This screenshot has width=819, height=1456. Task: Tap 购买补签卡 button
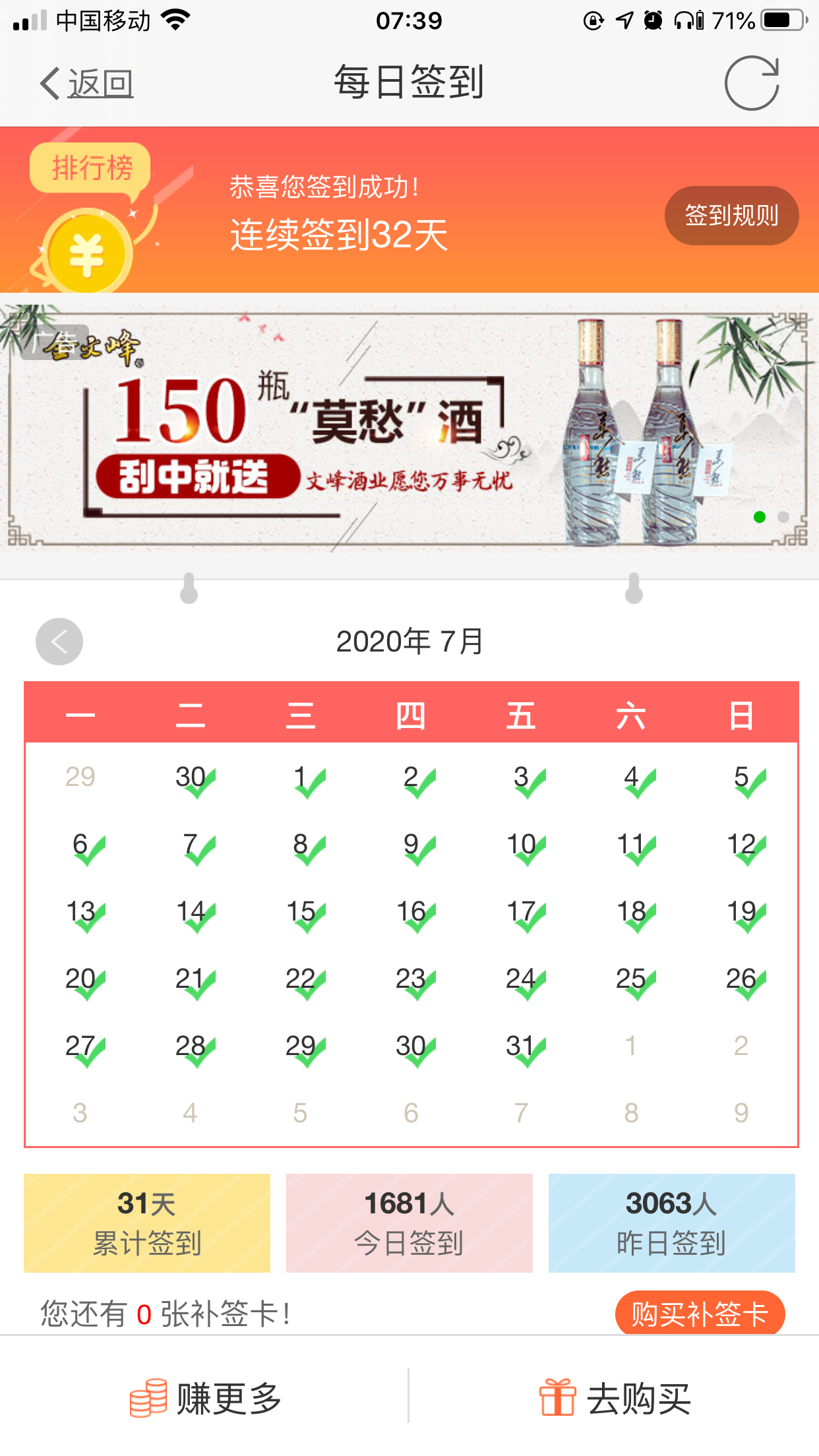coord(700,1313)
